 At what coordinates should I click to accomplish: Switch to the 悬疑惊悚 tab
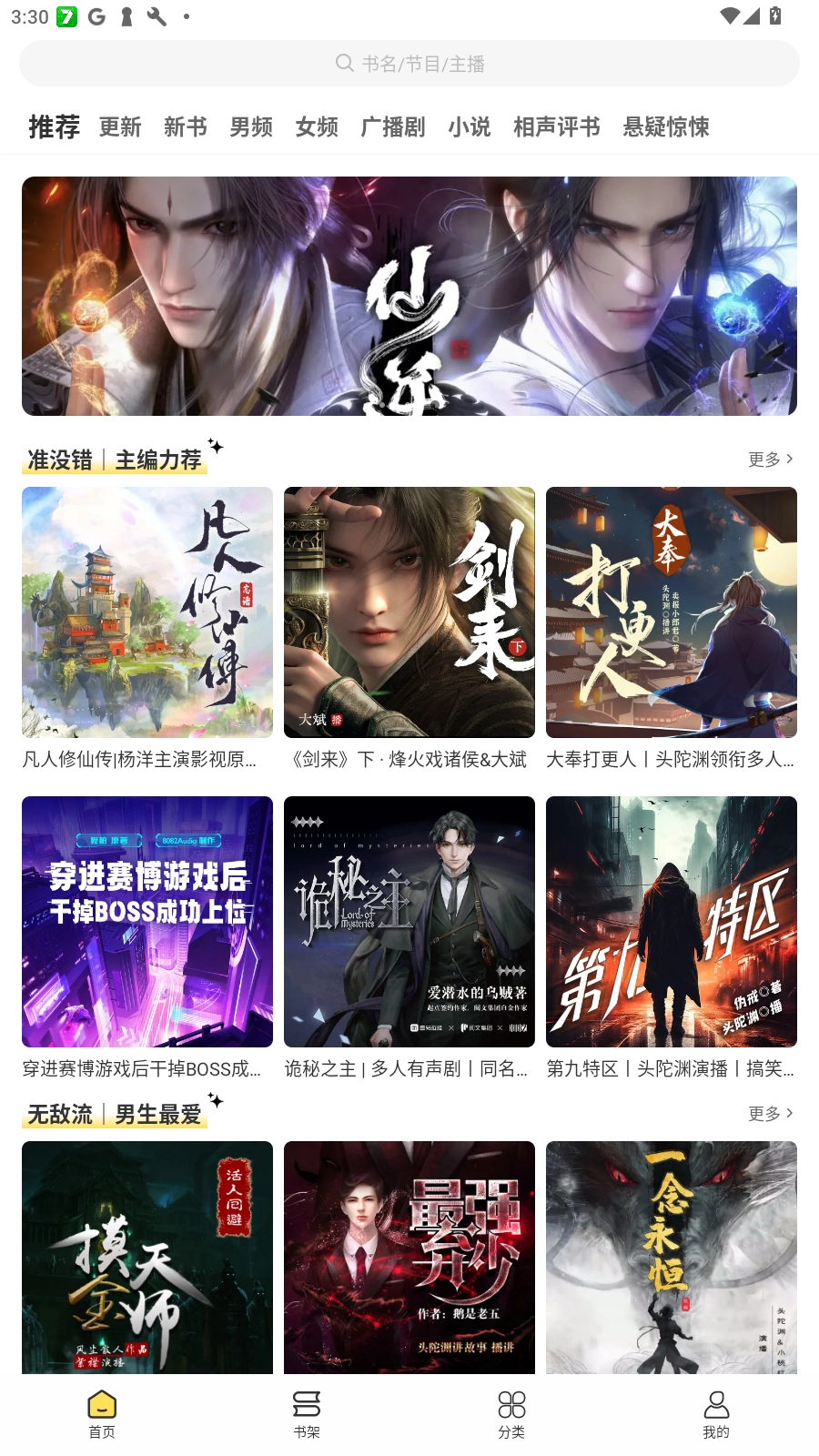[x=666, y=127]
